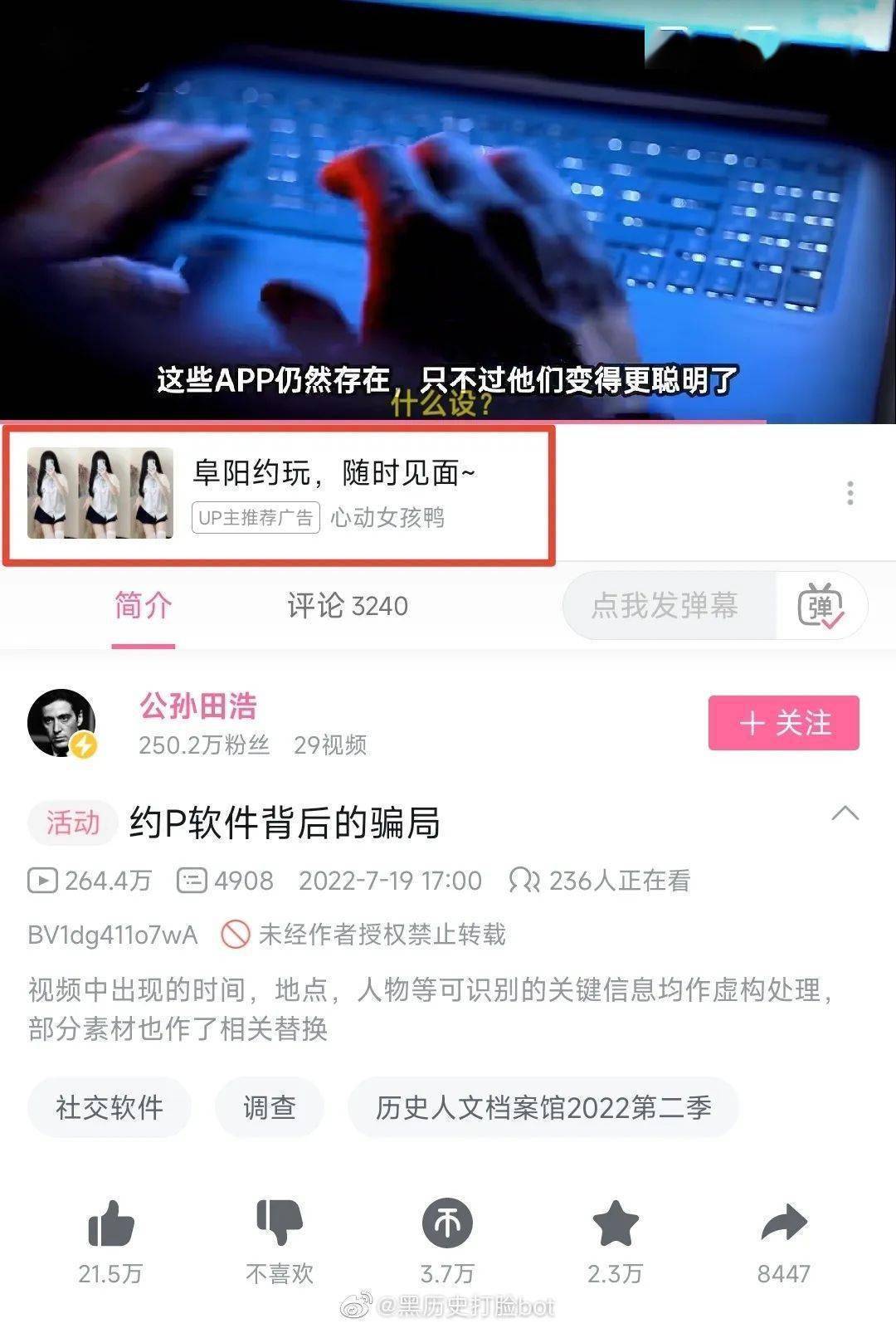Image resolution: width=896 pixels, height=1328 pixels.
Task: Open the 活动 badge
Action: click(72, 823)
